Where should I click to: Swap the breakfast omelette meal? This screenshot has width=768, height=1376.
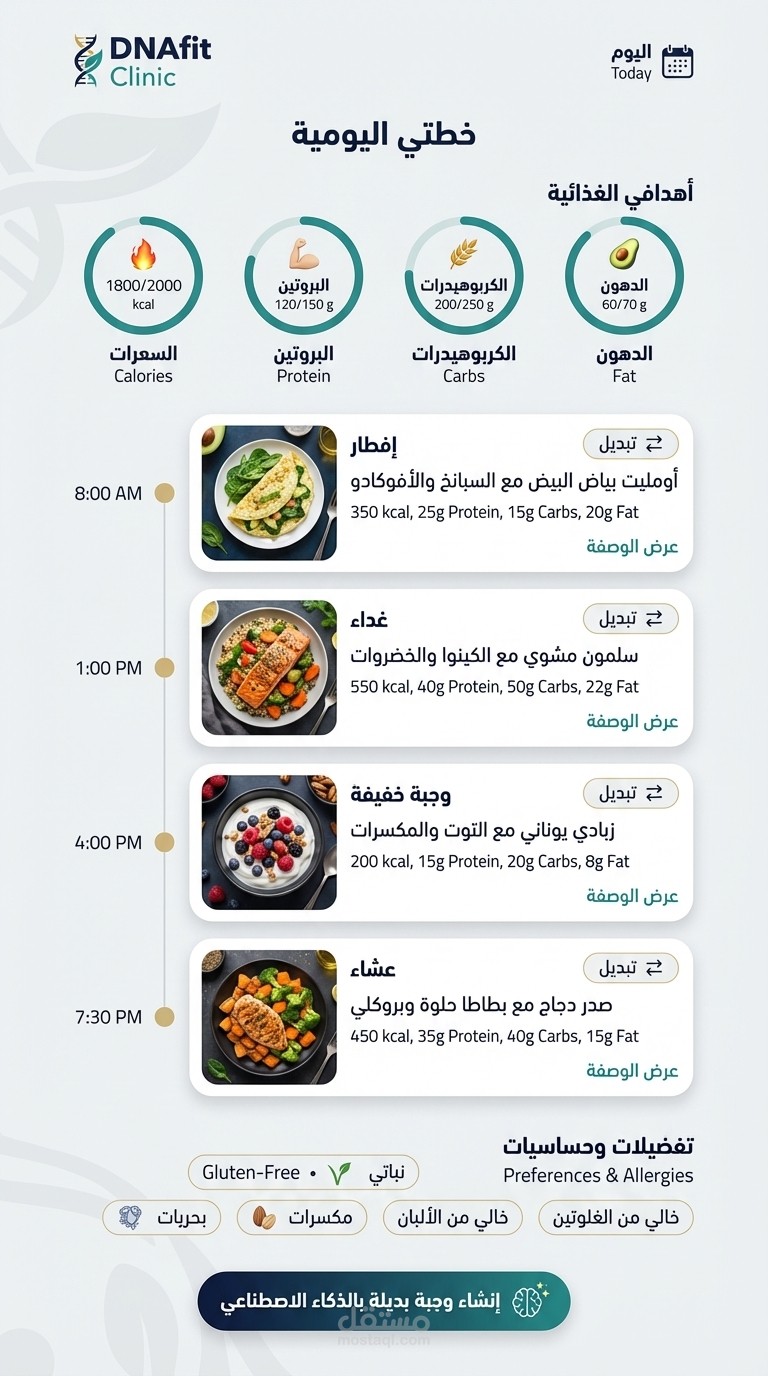(630, 444)
